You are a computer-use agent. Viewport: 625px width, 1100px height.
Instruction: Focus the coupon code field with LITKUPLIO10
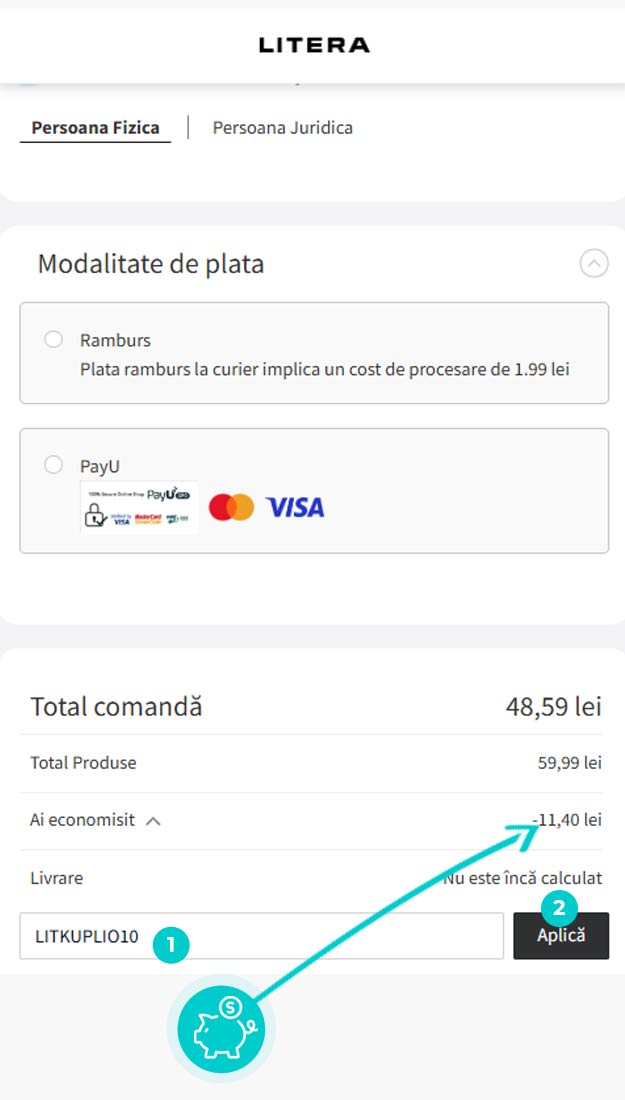click(261, 936)
